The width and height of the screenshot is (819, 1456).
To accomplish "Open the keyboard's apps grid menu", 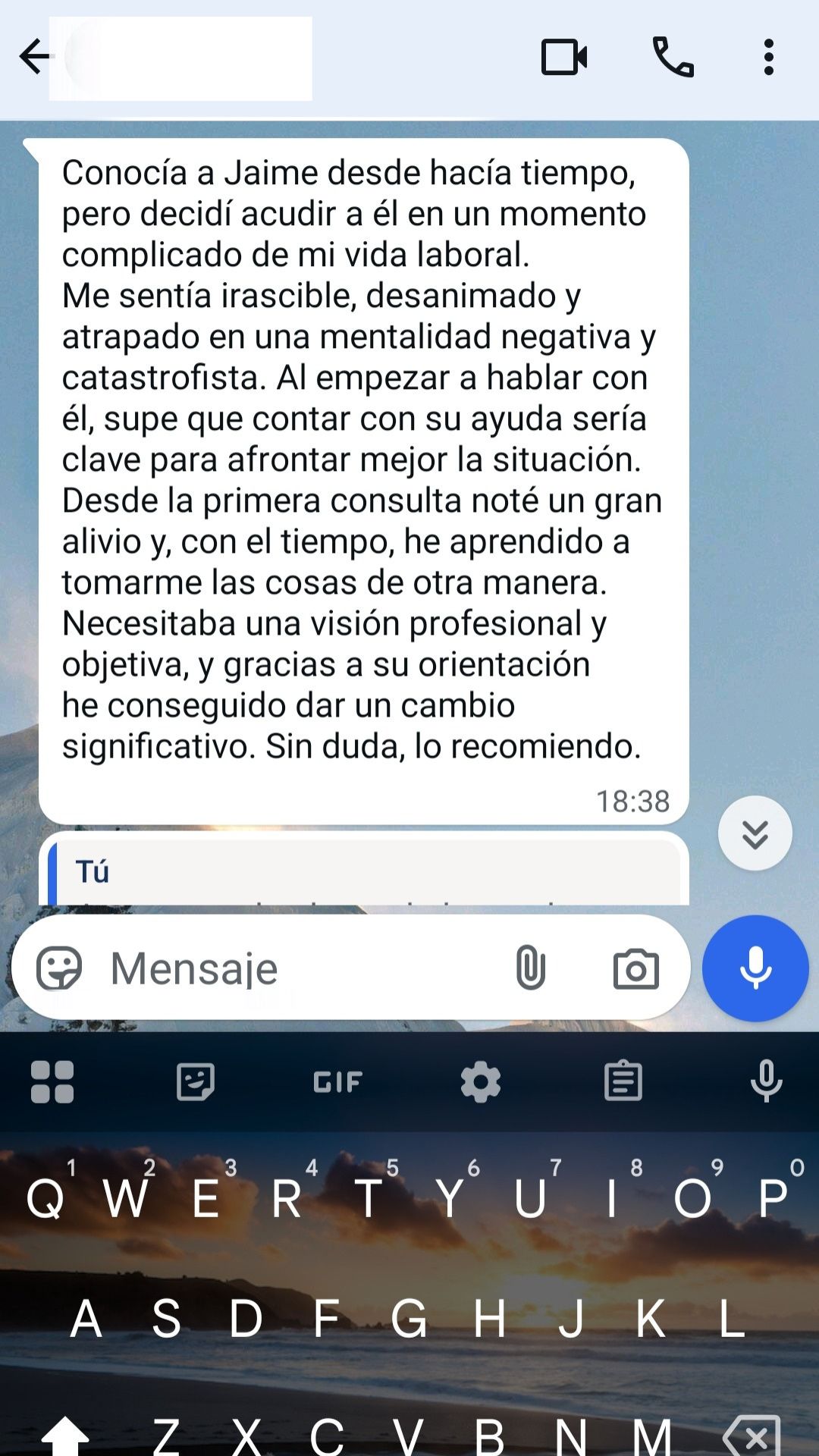I will pyautogui.click(x=52, y=1081).
